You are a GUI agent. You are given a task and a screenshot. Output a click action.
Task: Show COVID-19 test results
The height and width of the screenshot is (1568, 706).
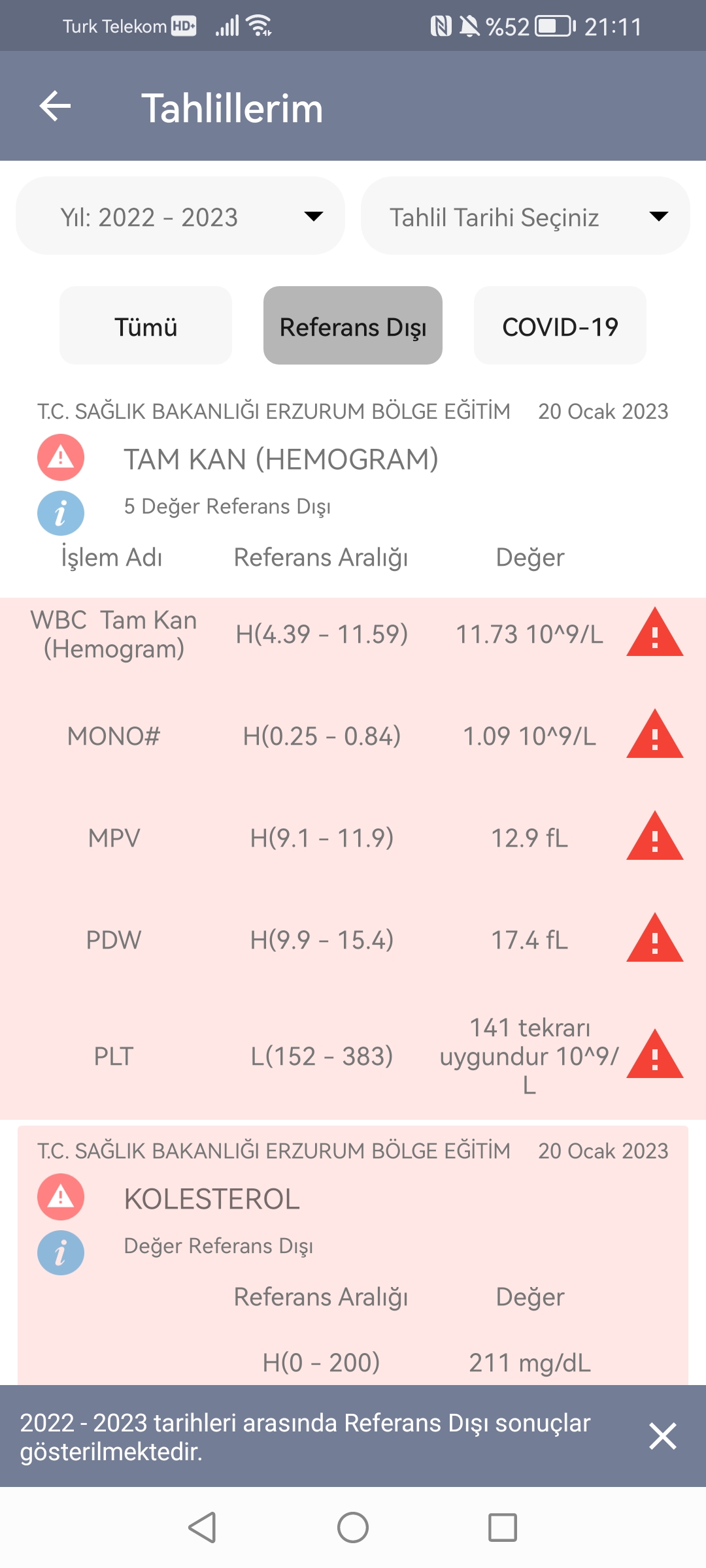click(560, 326)
